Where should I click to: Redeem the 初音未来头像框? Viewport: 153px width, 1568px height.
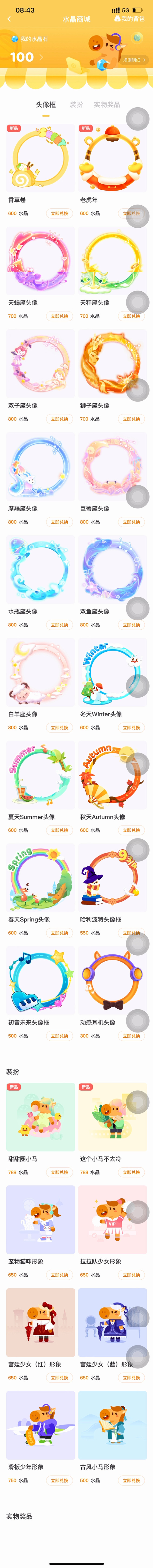point(59,1036)
